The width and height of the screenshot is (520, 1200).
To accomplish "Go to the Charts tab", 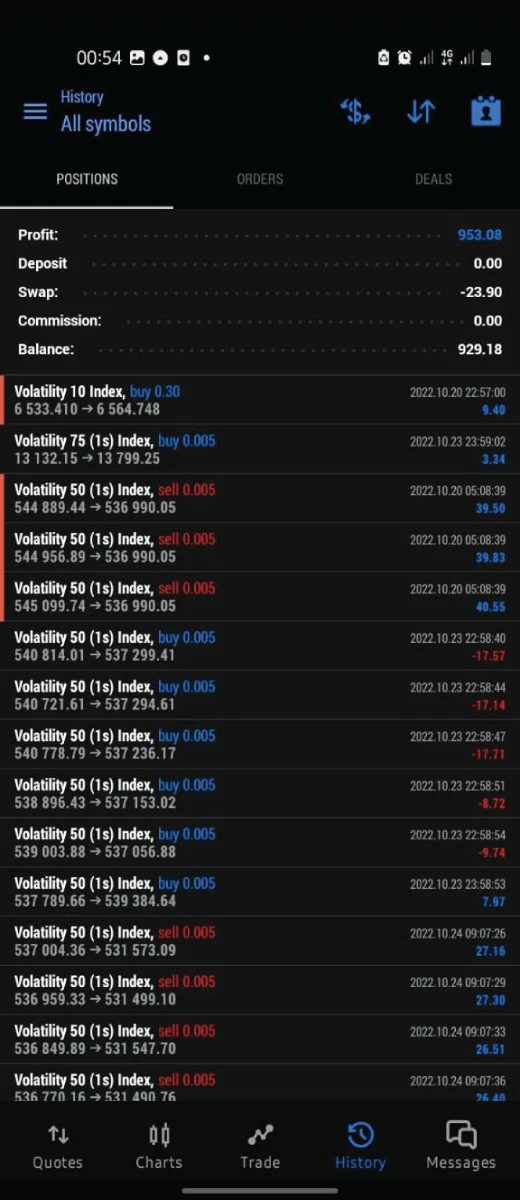I will coord(159,1146).
